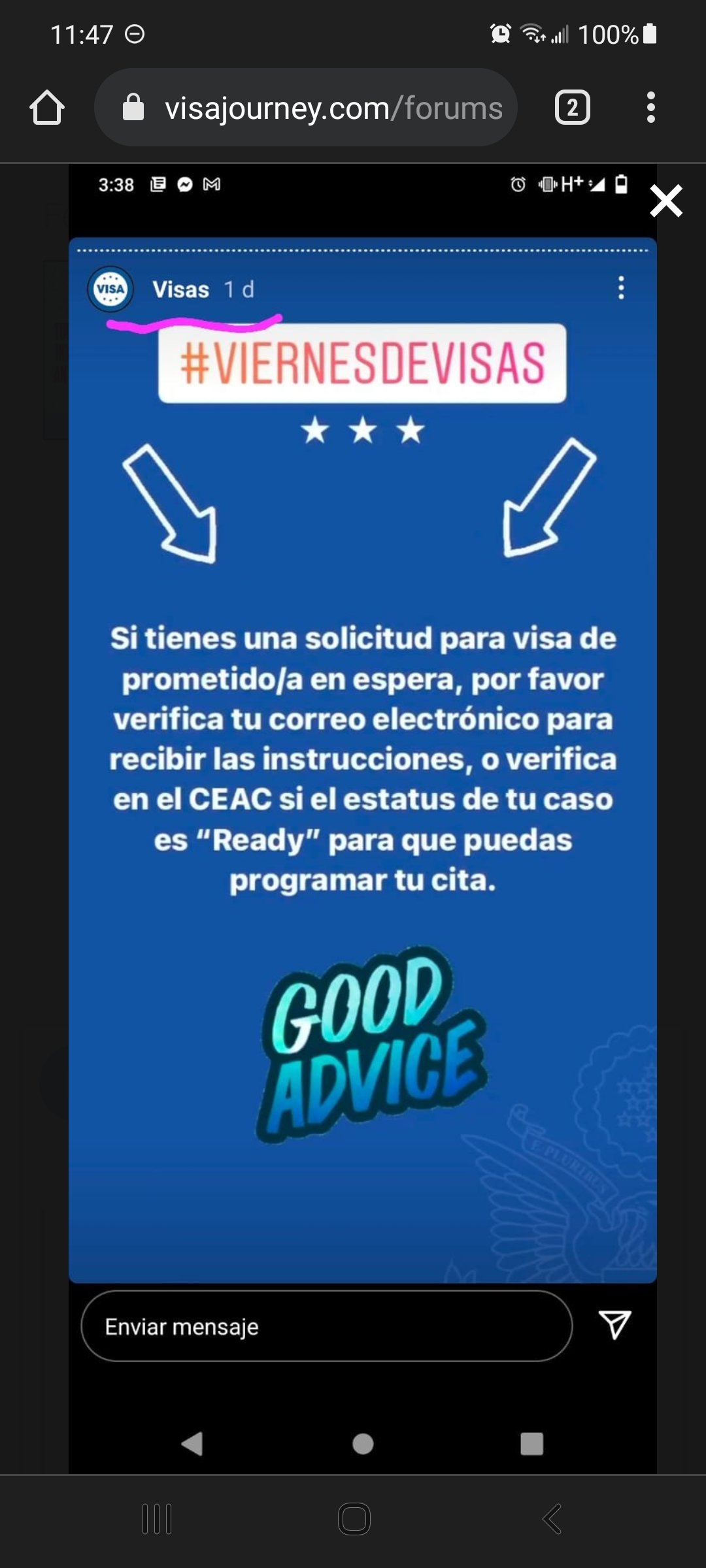Go back with the system back button
This screenshot has height=1568, width=706.
[x=552, y=1518]
